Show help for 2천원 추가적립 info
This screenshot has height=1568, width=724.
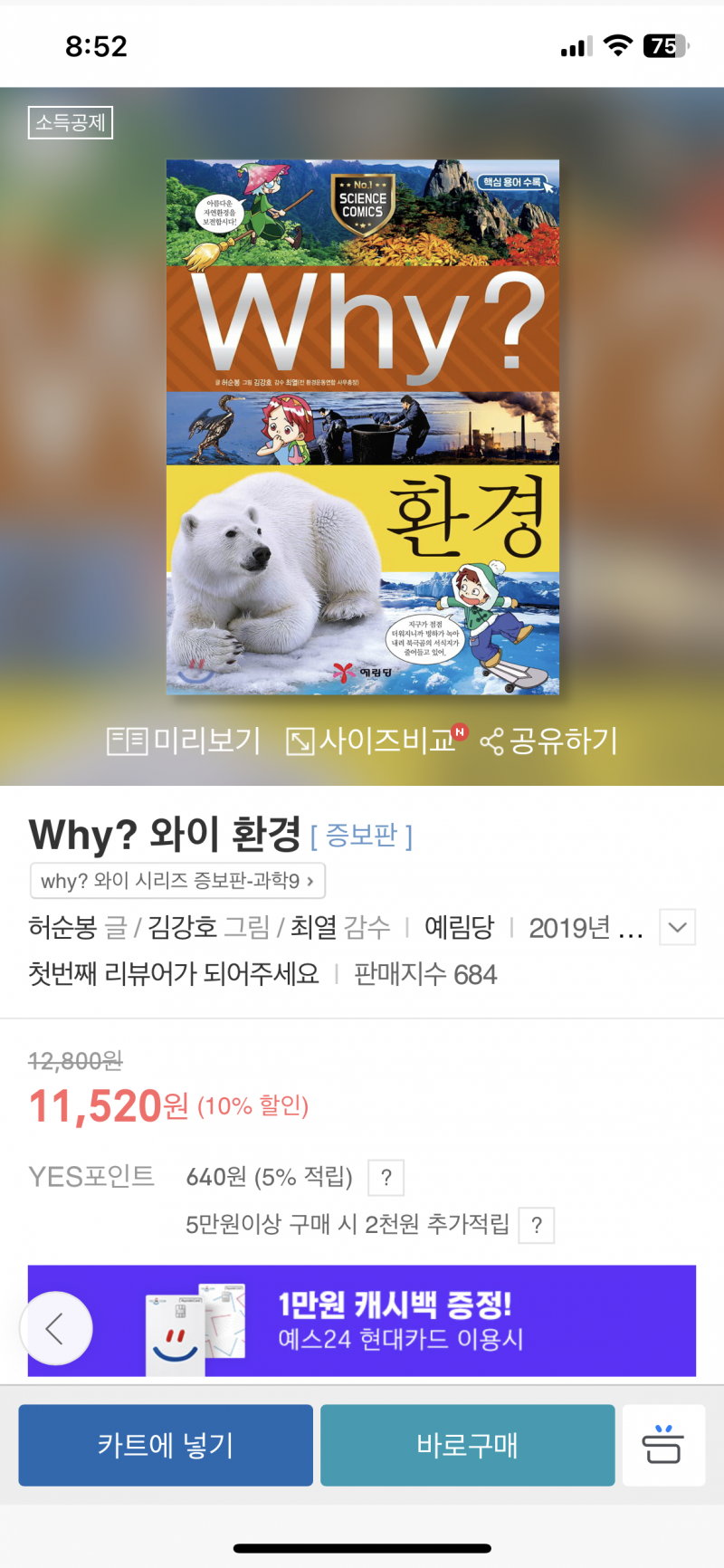(537, 1226)
